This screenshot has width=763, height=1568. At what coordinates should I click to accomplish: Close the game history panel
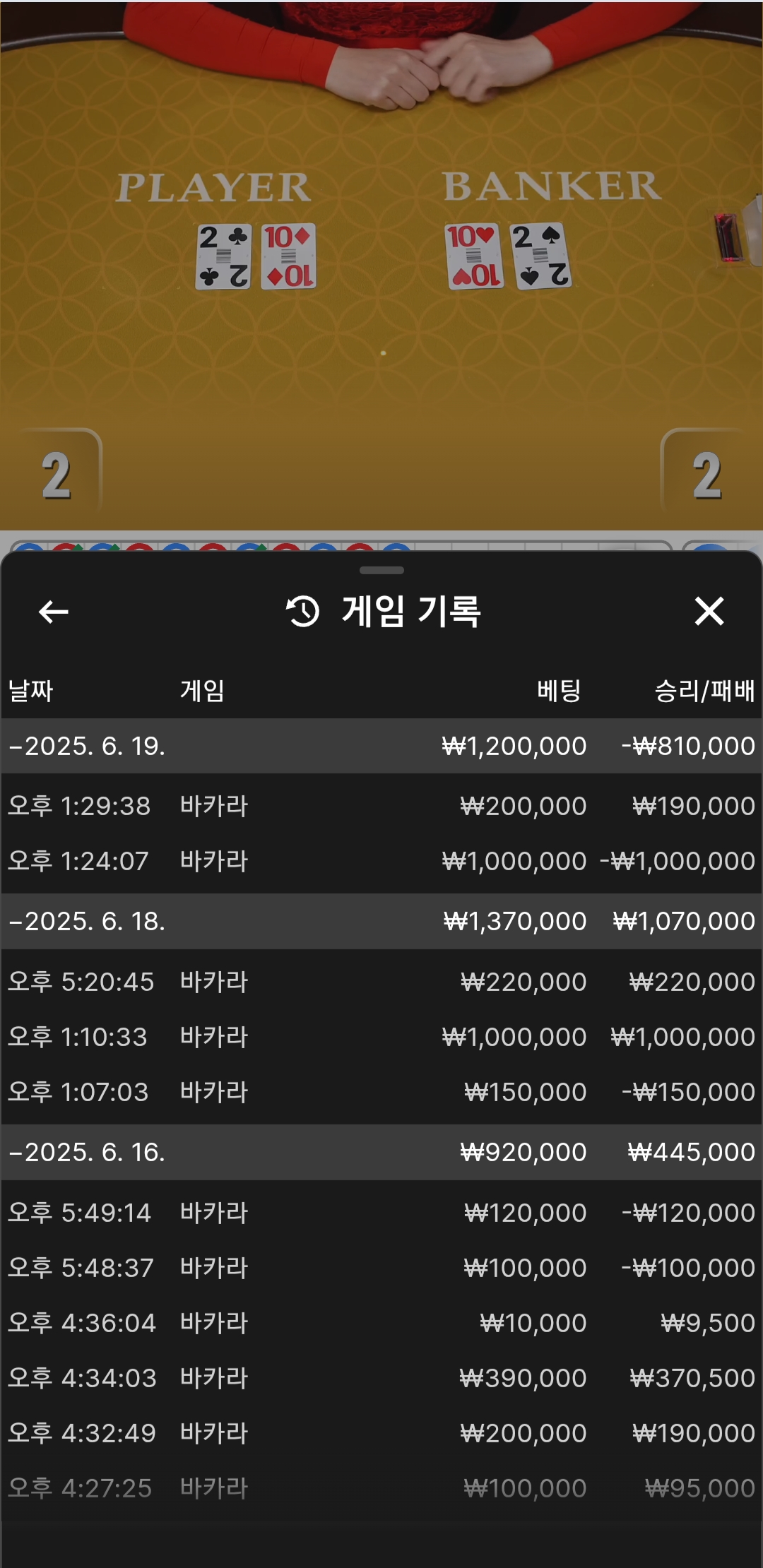coord(709,612)
